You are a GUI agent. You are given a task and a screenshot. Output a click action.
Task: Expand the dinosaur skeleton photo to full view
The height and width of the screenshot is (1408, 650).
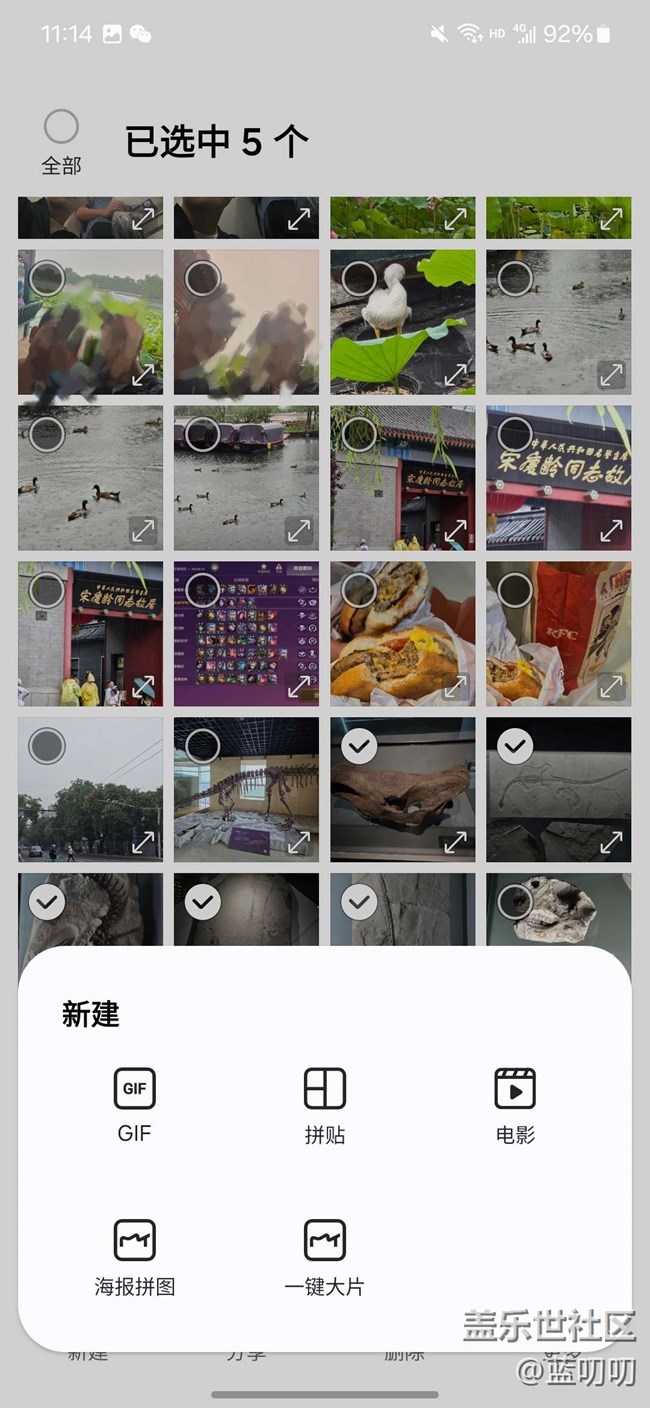point(300,843)
